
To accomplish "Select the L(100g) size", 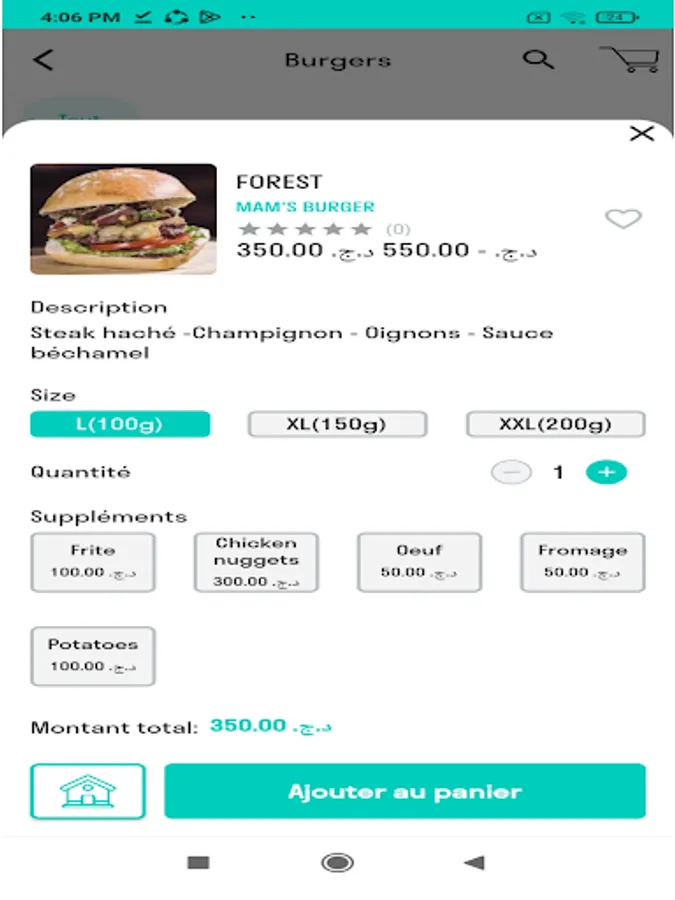I will point(120,424).
